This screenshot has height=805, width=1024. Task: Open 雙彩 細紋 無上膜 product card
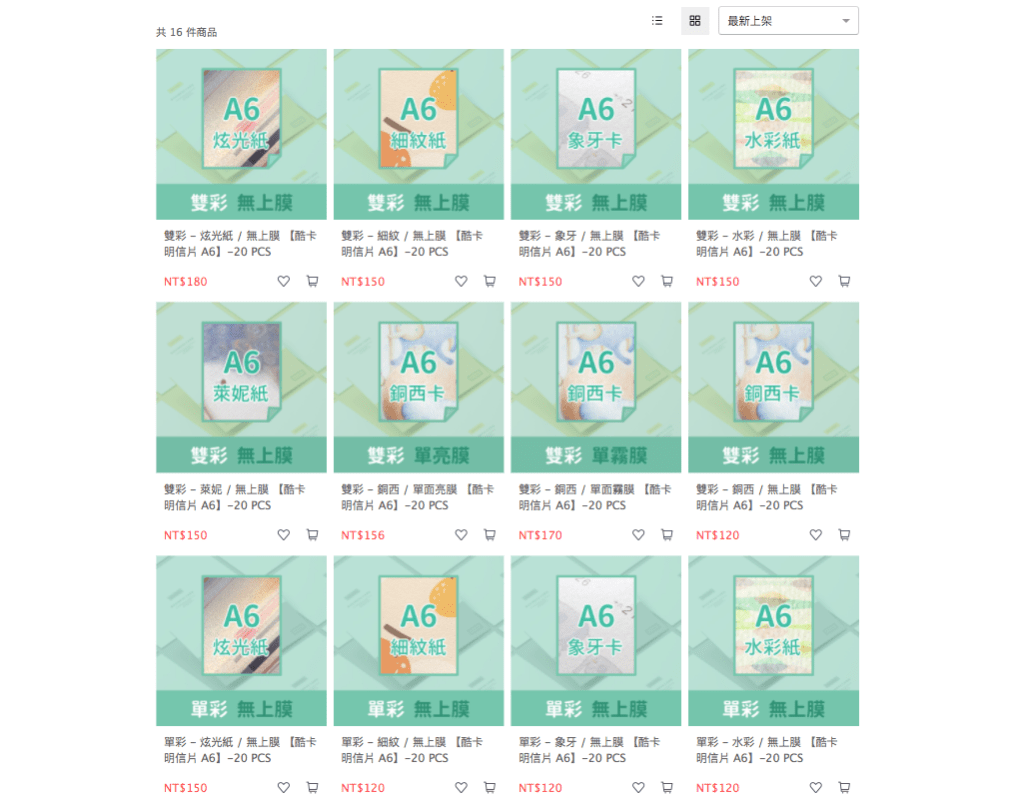[418, 134]
